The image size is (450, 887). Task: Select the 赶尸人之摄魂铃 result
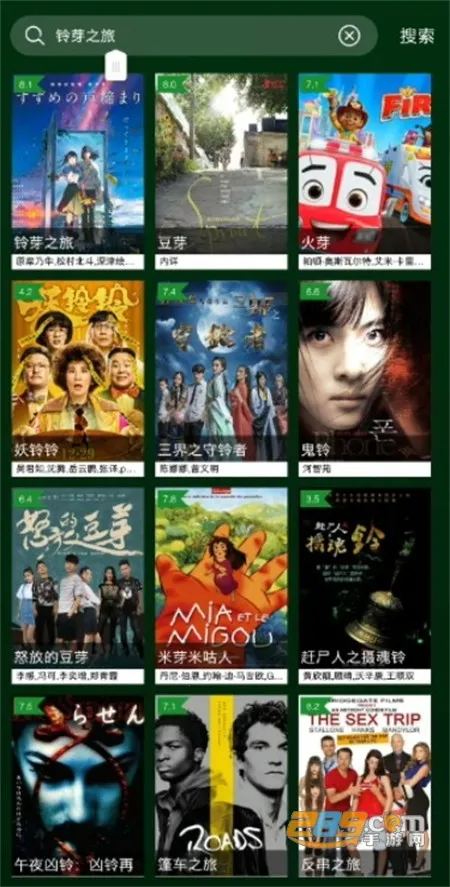click(x=365, y=587)
